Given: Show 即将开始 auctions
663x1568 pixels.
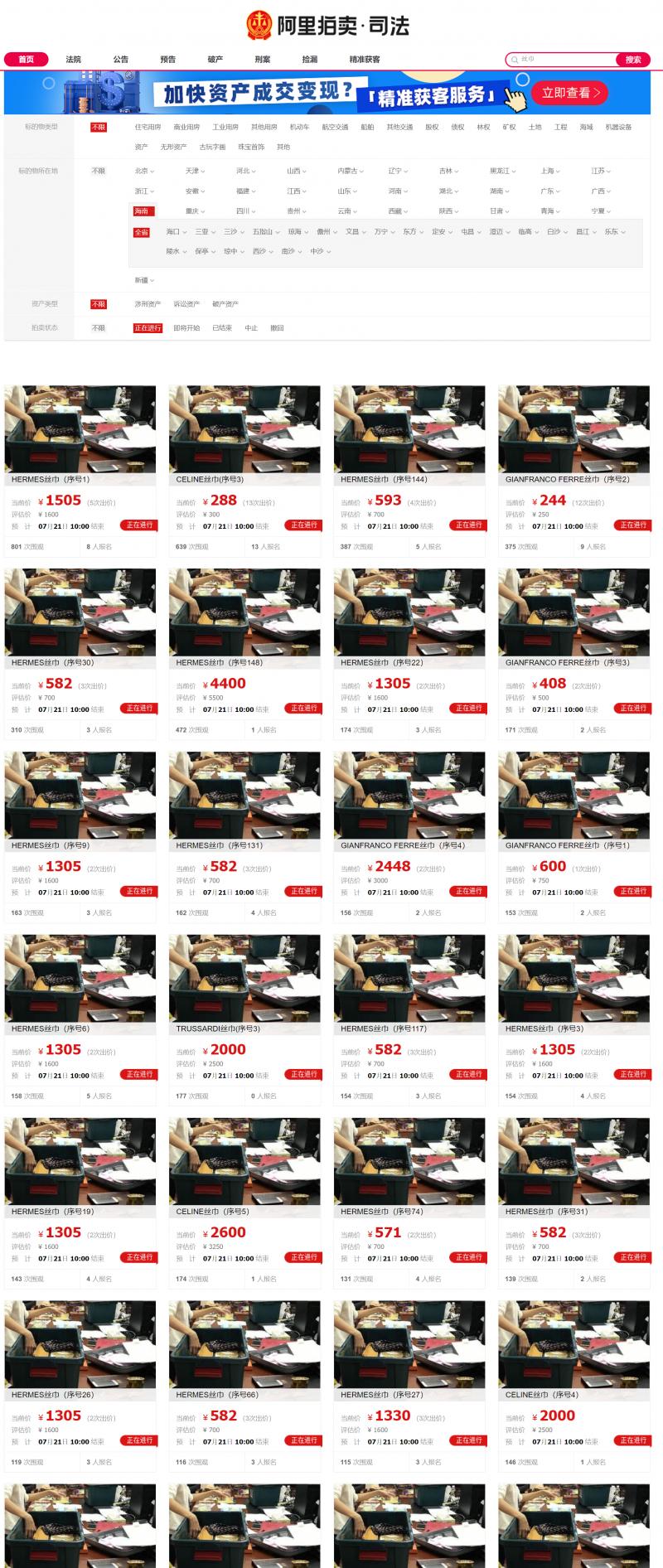Looking at the screenshot, I should click(186, 328).
